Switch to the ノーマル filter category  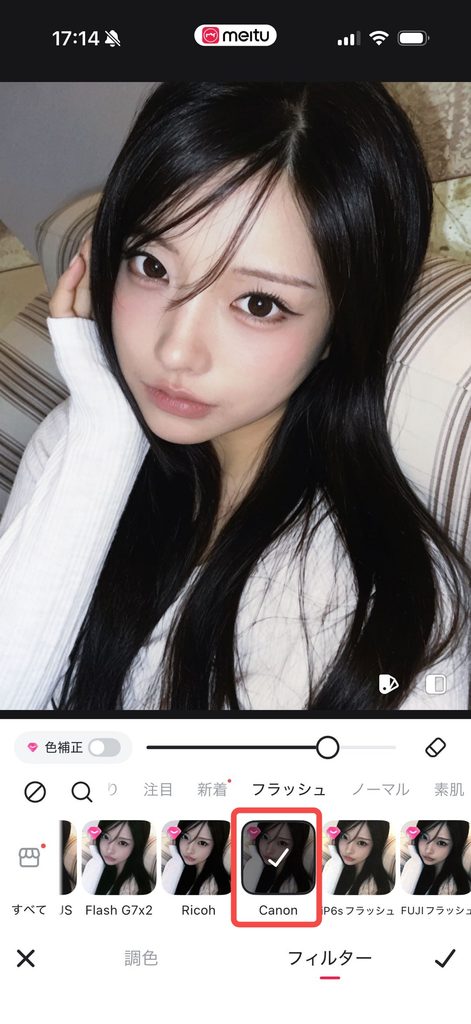(381, 790)
